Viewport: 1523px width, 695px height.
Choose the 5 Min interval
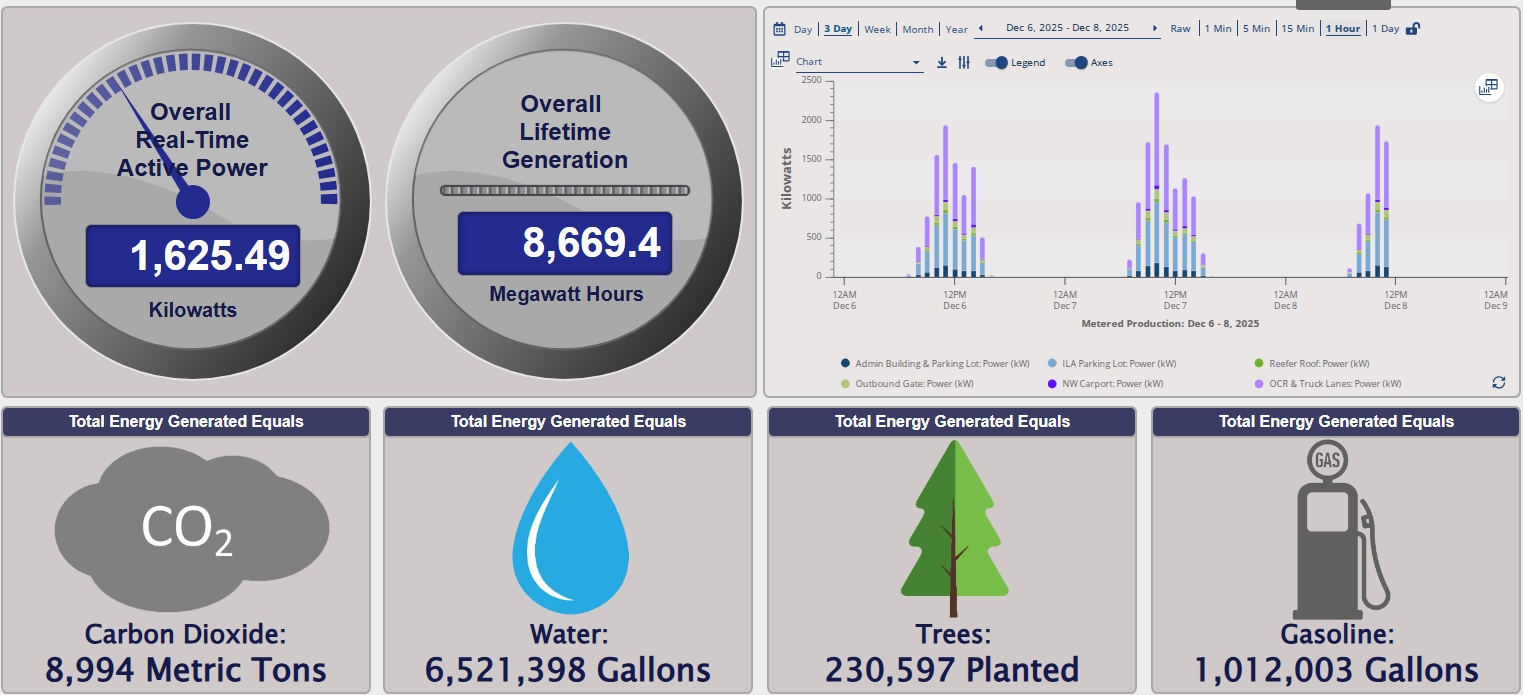1256,29
